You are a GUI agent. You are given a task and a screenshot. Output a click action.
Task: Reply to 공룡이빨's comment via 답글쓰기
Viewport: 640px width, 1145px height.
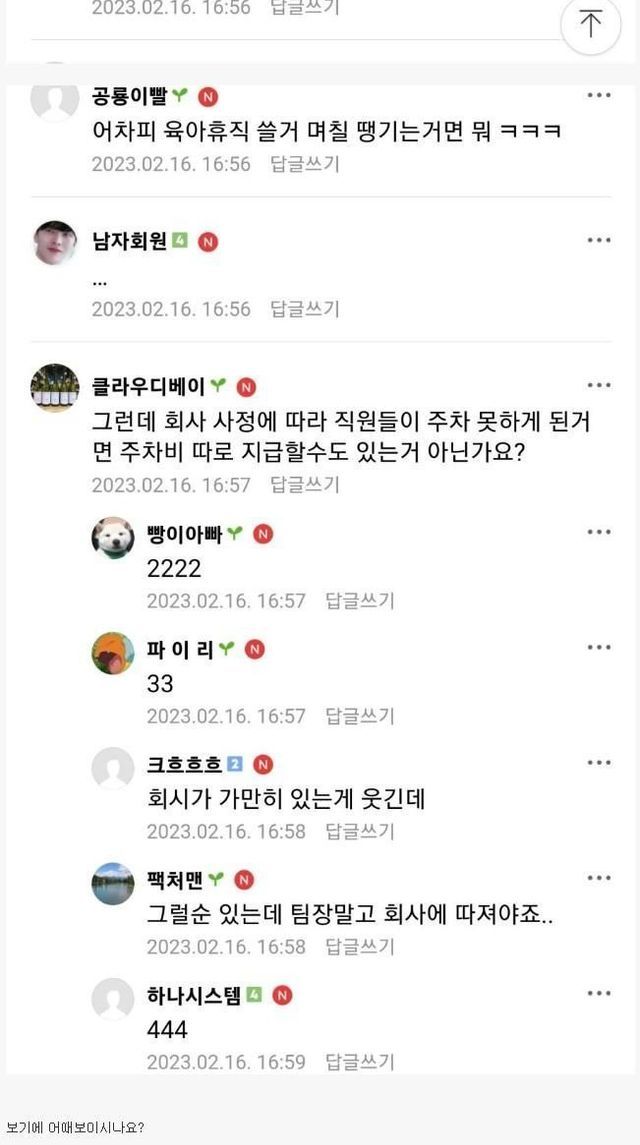click(x=305, y=164)
